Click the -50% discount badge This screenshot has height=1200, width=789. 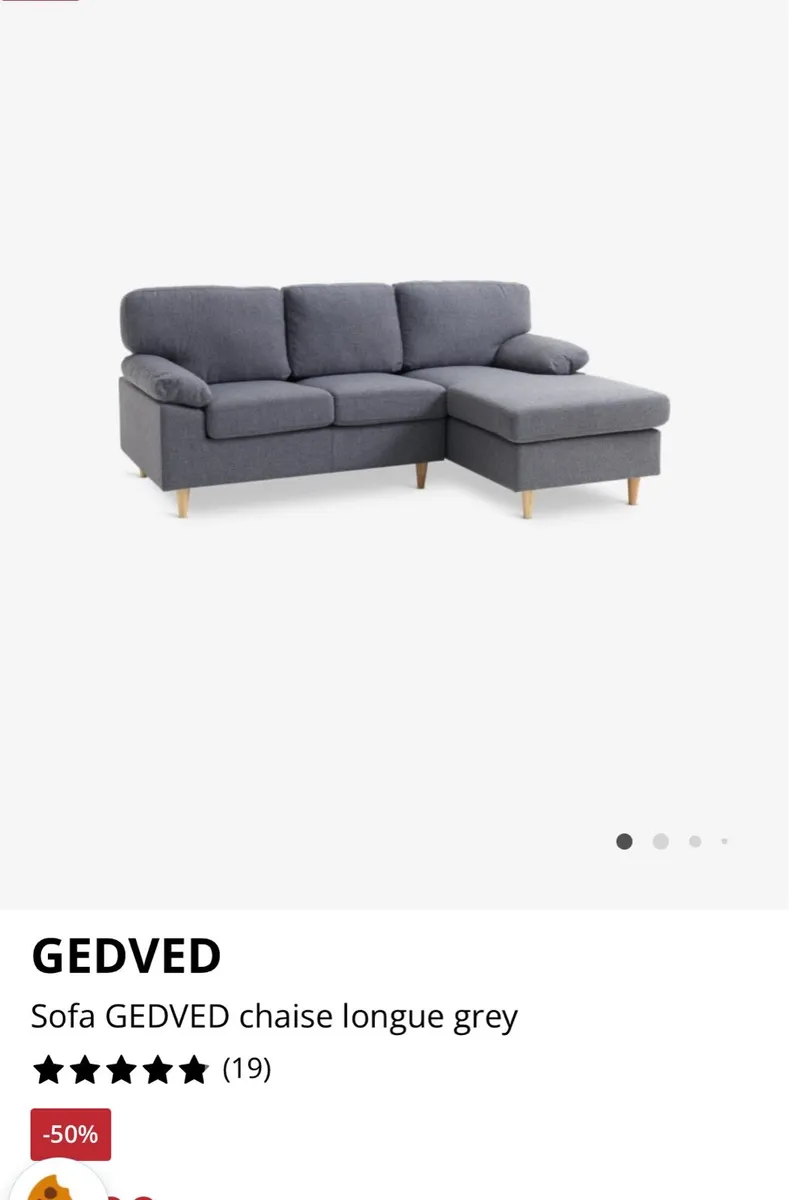[x=70, y=1135]
